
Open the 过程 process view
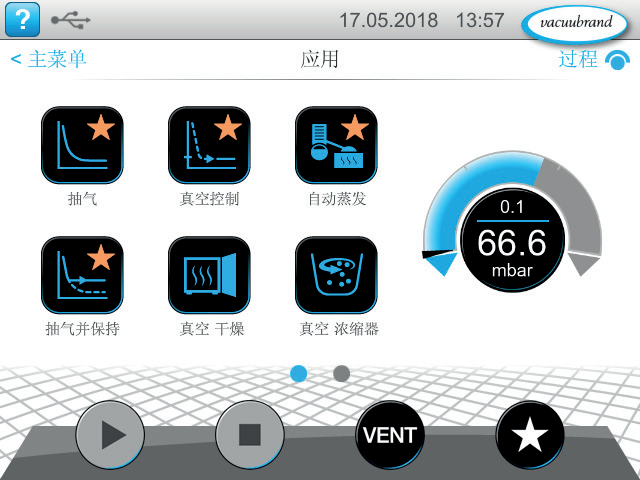tap(593, 59)
